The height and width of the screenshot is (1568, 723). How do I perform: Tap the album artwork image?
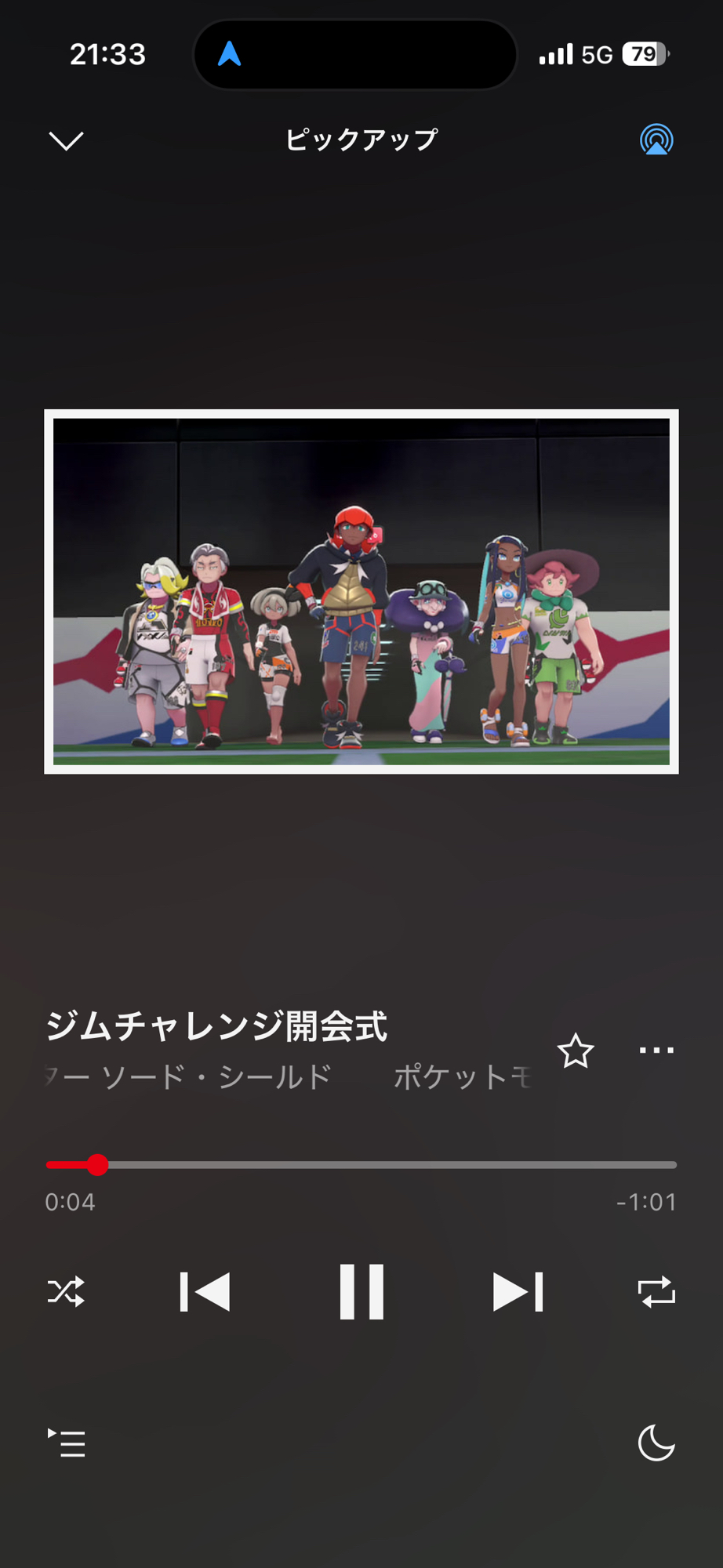point(361,591)
